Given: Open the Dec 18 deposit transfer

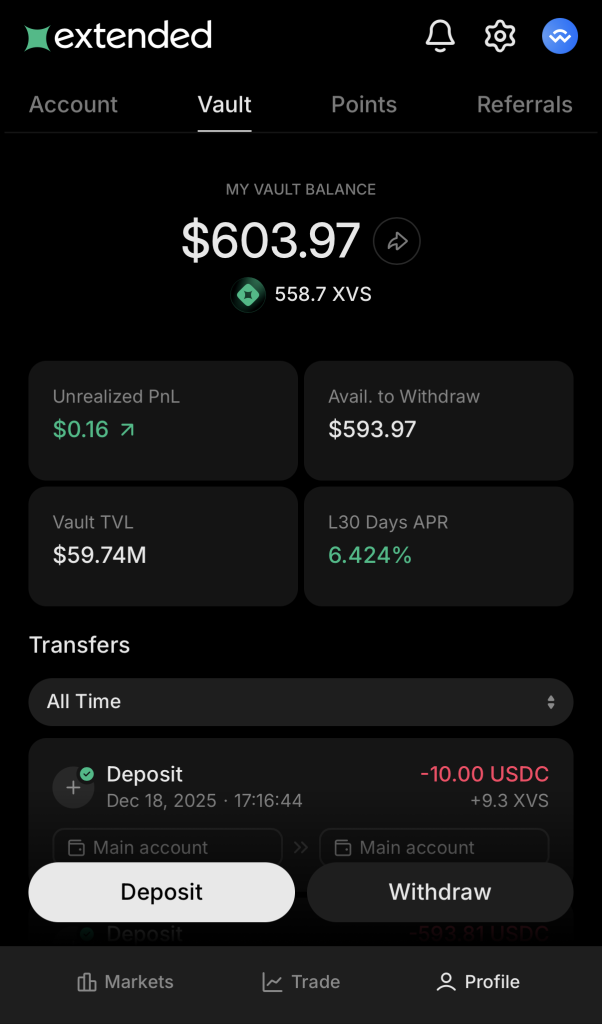Looking at the screenshot, I should (300, 787).
